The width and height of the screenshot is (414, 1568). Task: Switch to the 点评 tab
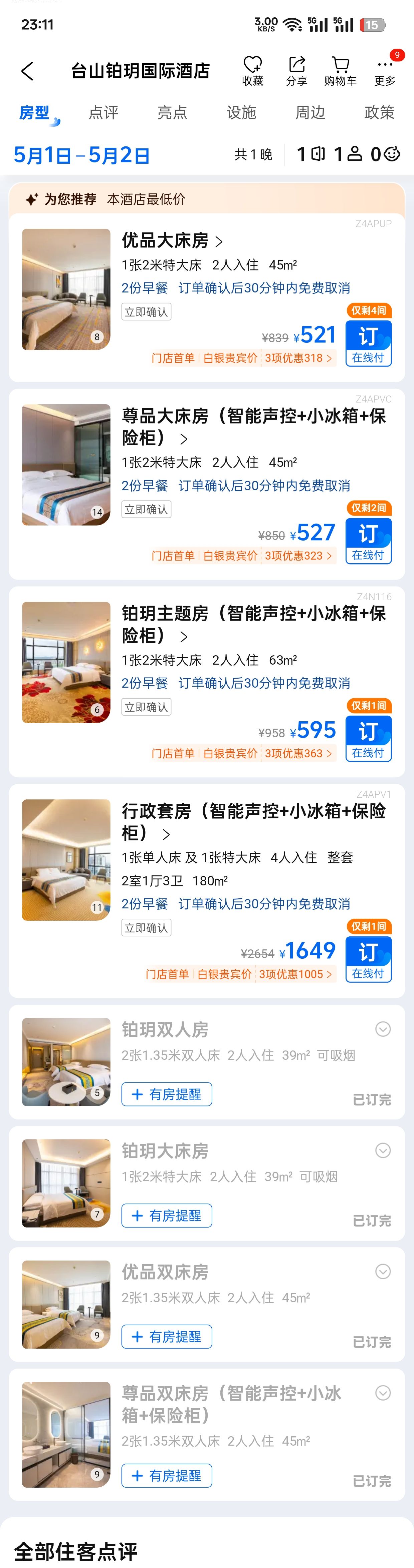(x=103, y=113)
